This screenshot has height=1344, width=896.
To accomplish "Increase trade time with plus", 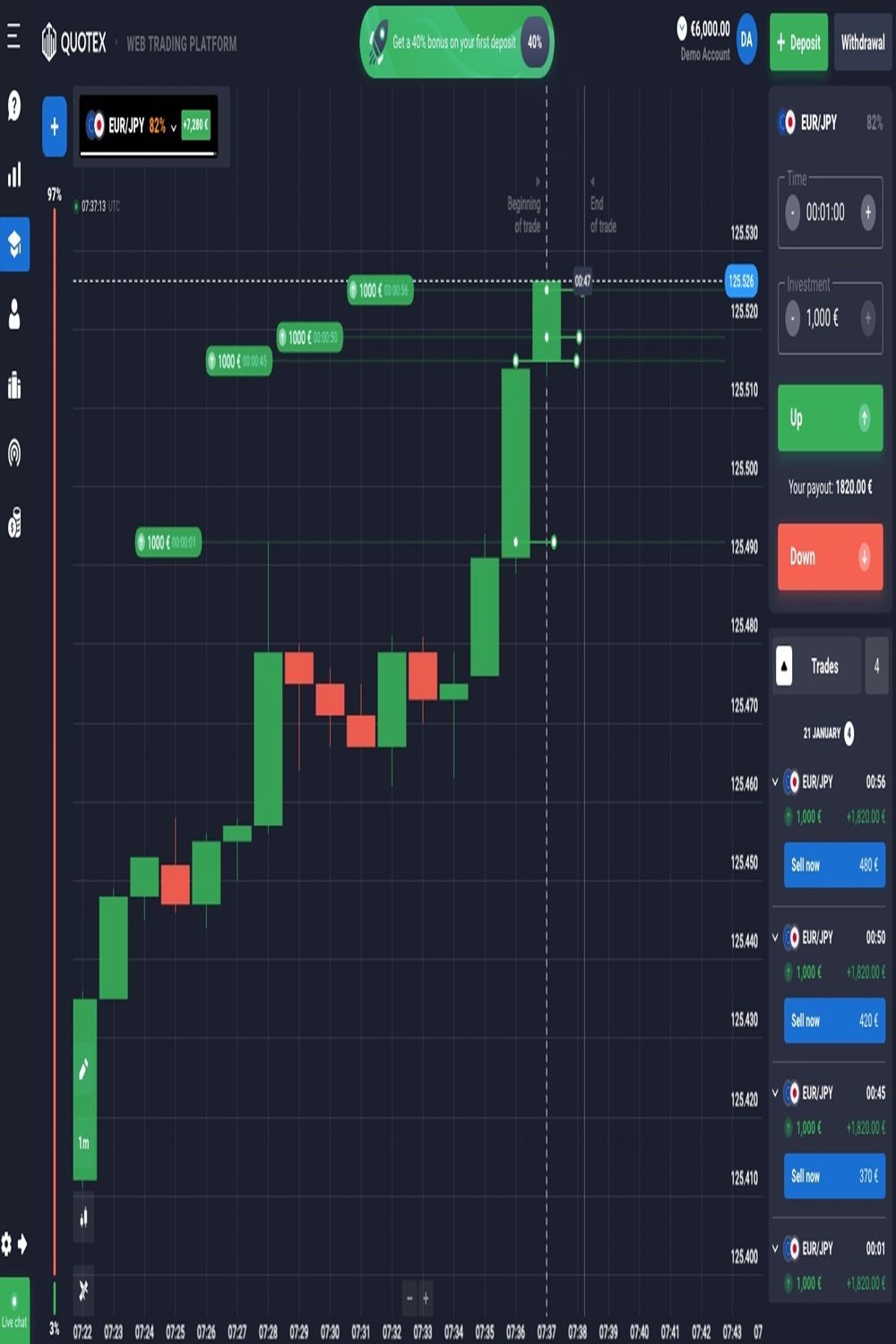I will coord(867,212).
